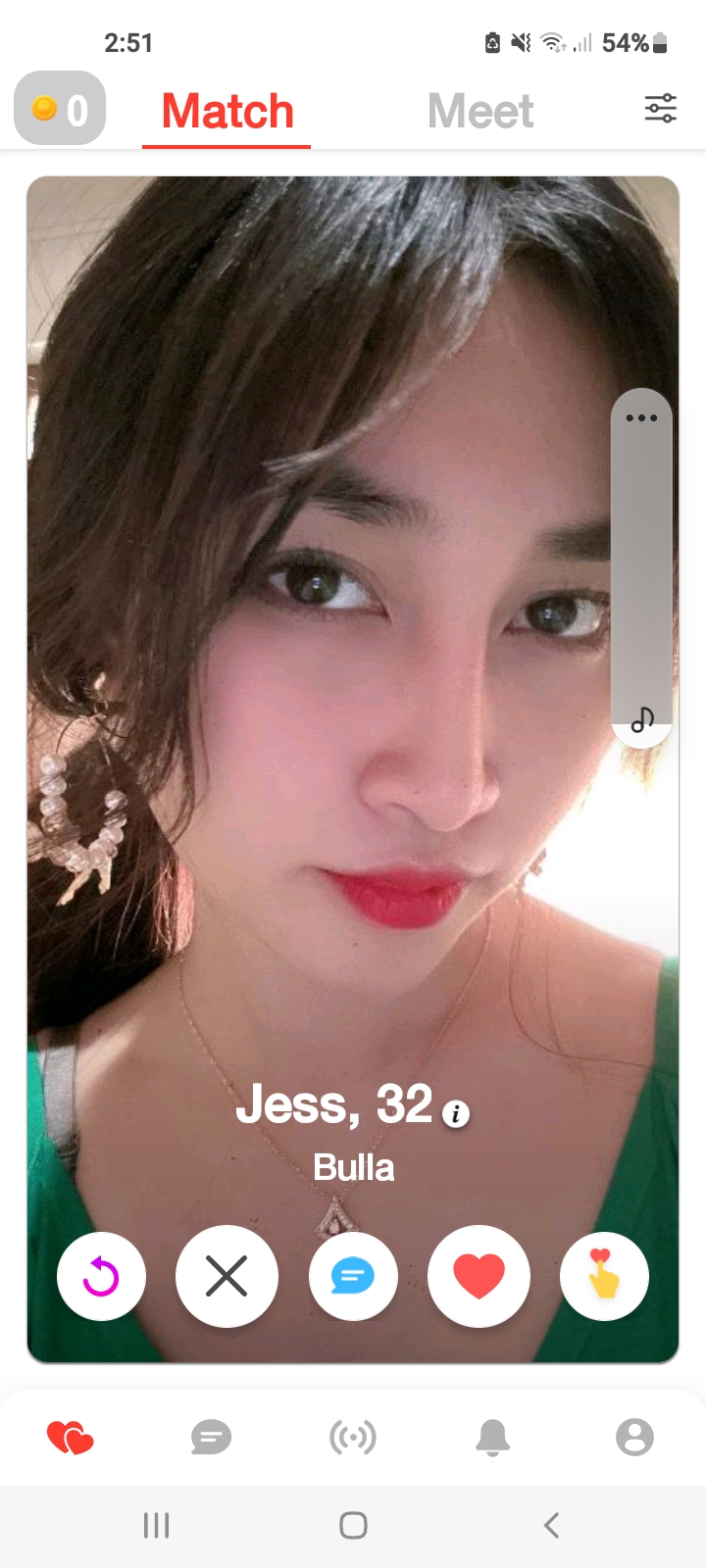Tap the music note icon on profile
This screenshot has width=706, height=1568.
(641, 720)
